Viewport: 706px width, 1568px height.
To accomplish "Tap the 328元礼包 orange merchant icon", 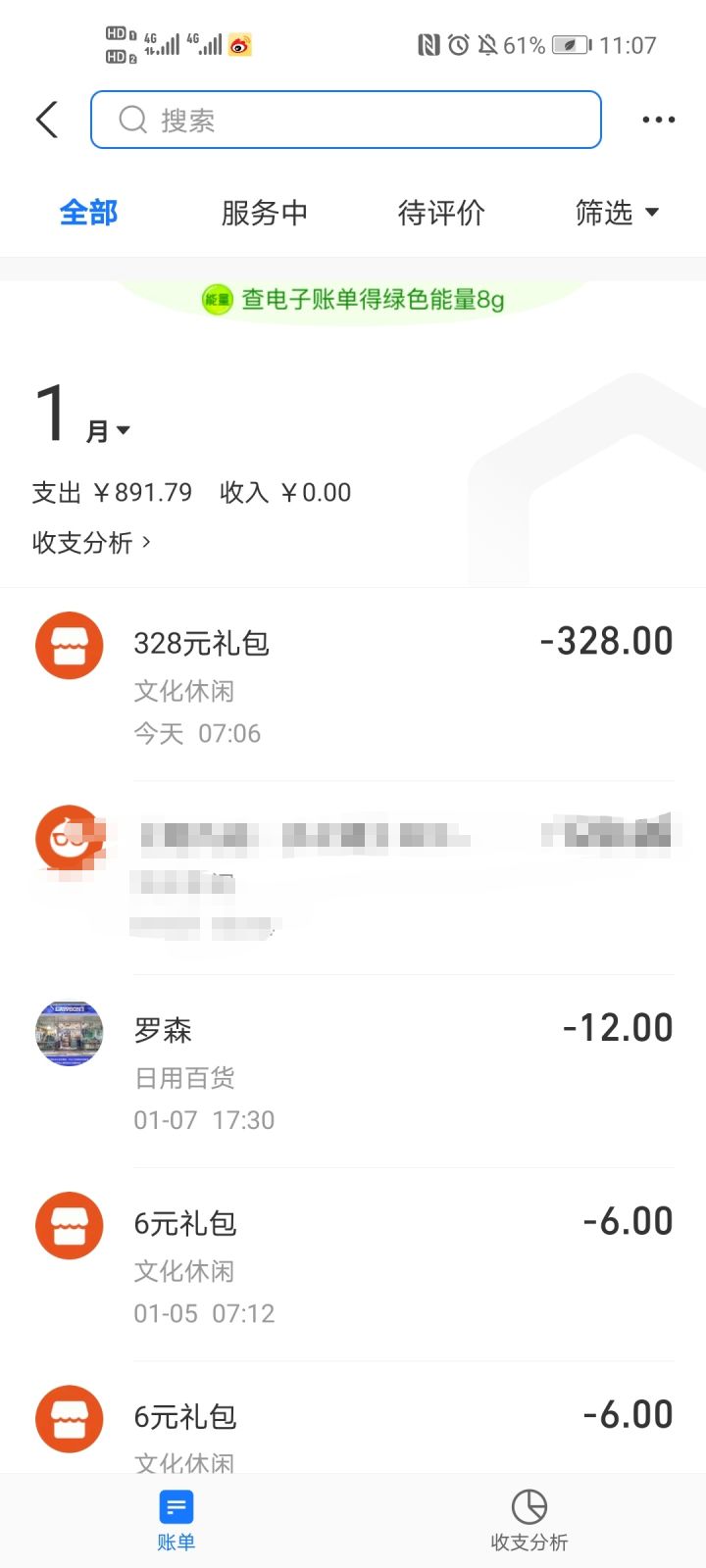I will point(69,644).
